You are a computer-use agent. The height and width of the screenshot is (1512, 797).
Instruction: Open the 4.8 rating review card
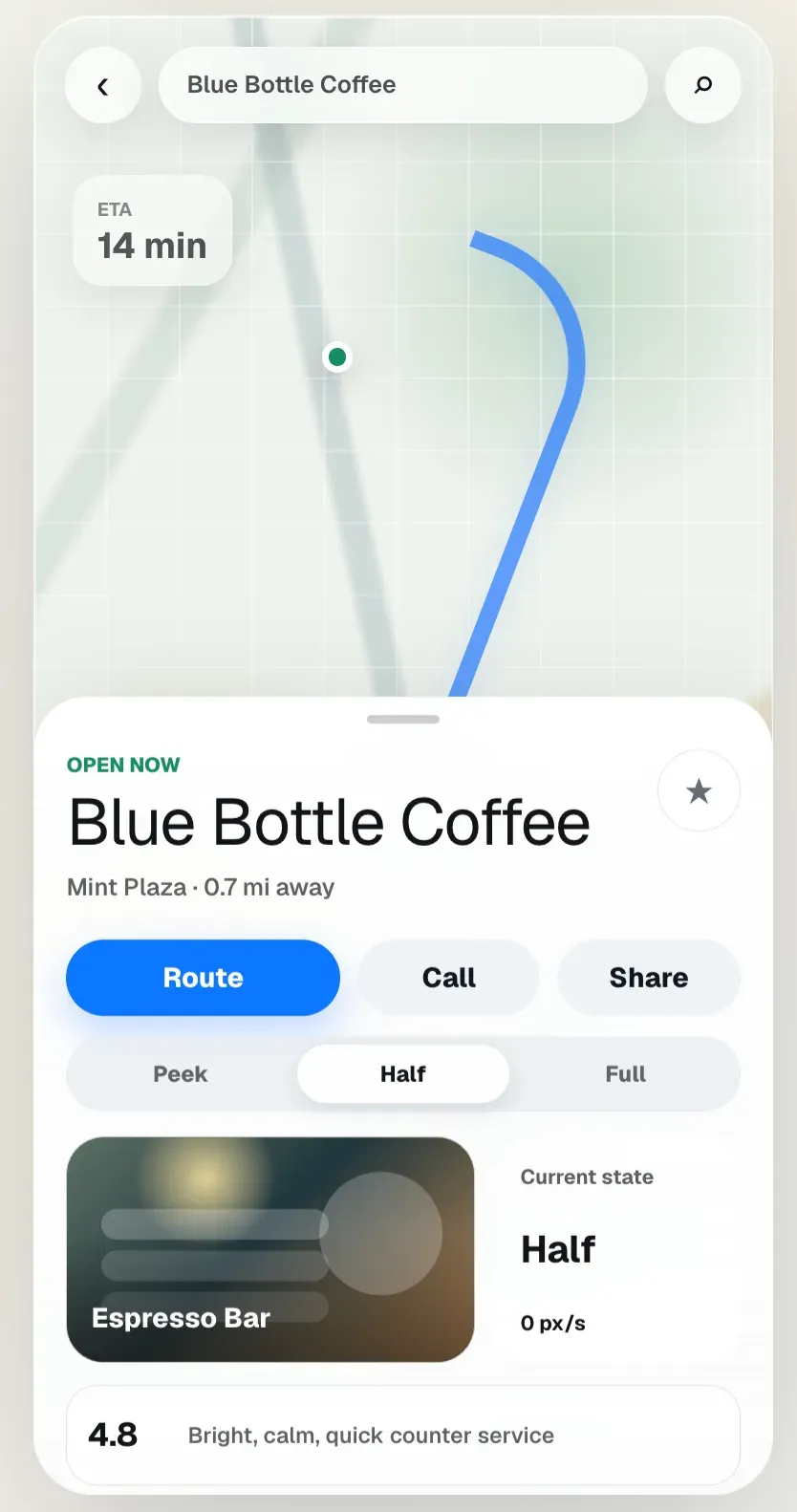(x=403, y=1436)
